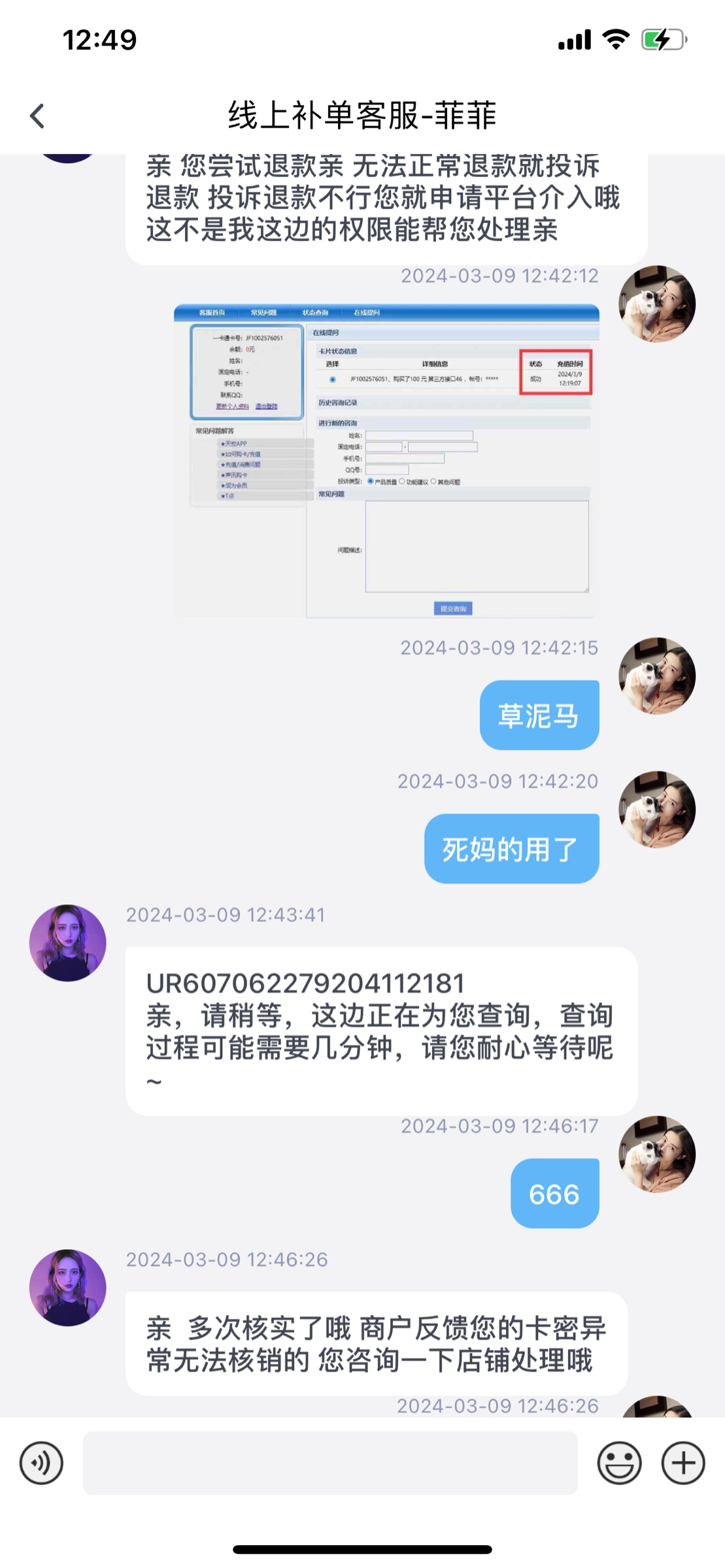Open the plus attachment menu
This screenshot has width=725, height=1568.
[x=683, y=1463]
